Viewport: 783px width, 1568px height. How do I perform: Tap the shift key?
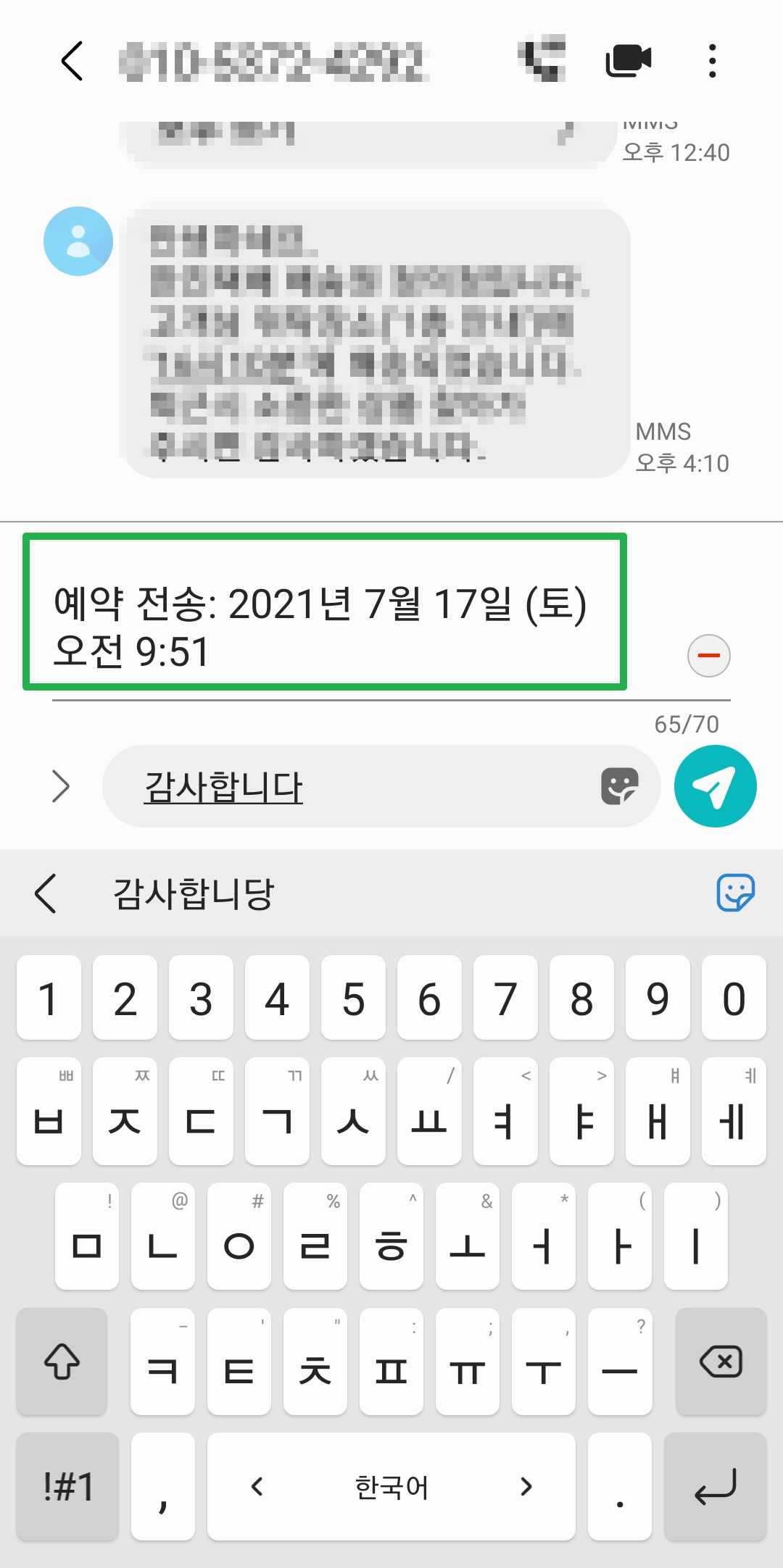coord(62,1361)
